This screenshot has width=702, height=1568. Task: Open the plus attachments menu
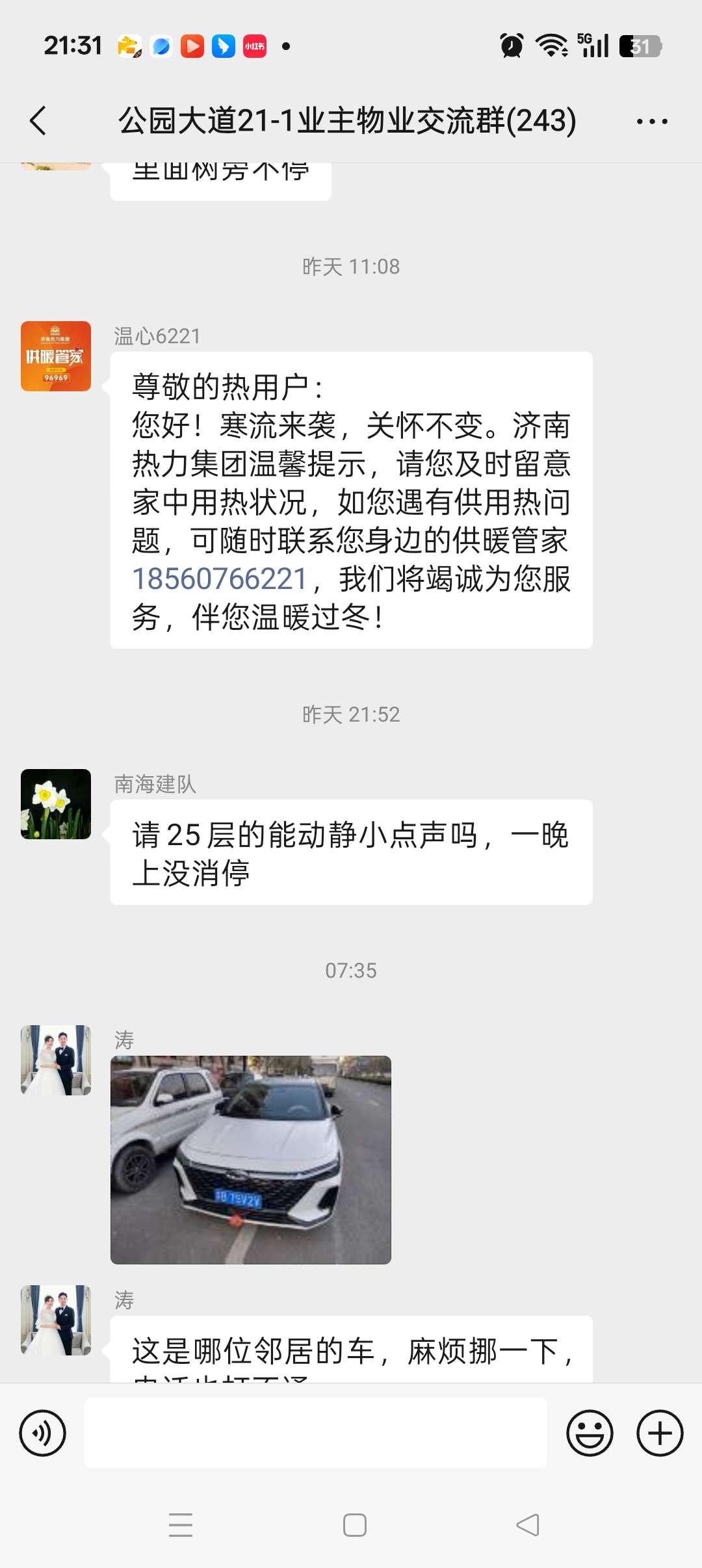660,1433
